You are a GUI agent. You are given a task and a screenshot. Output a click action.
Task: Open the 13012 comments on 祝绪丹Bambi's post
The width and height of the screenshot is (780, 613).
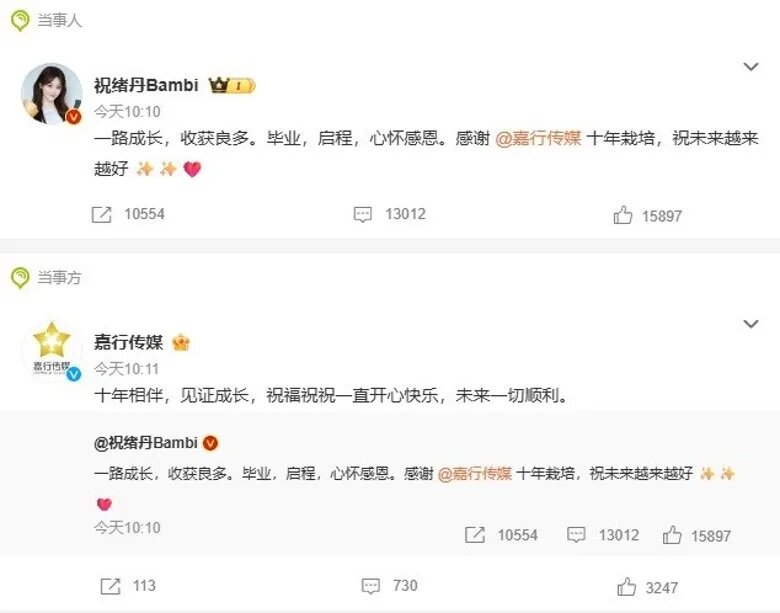pyautogui.click(x=364, y=214)
